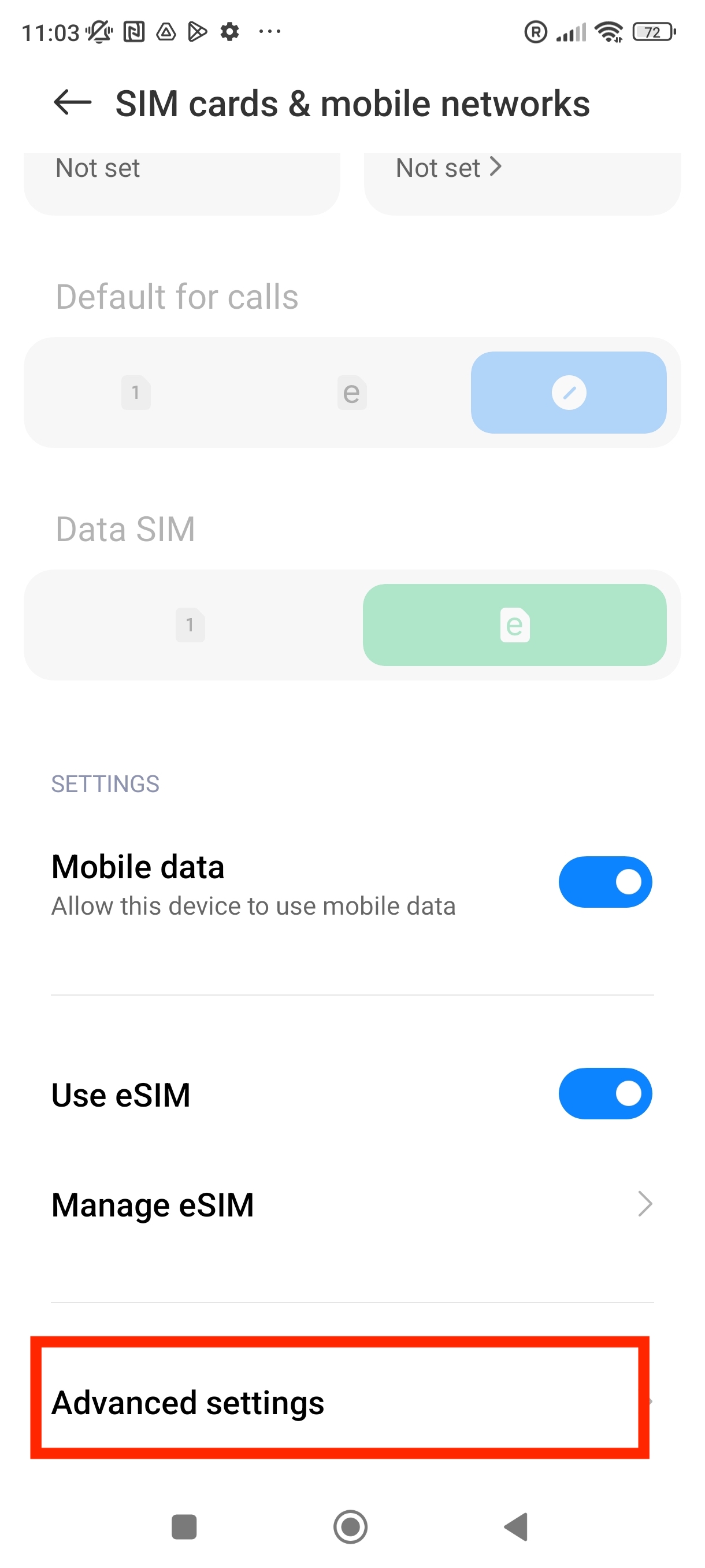This screenshot has width=705, height=1568.
Task: Choose eSIM as the Data SIM
Action: tap(514, 625)
